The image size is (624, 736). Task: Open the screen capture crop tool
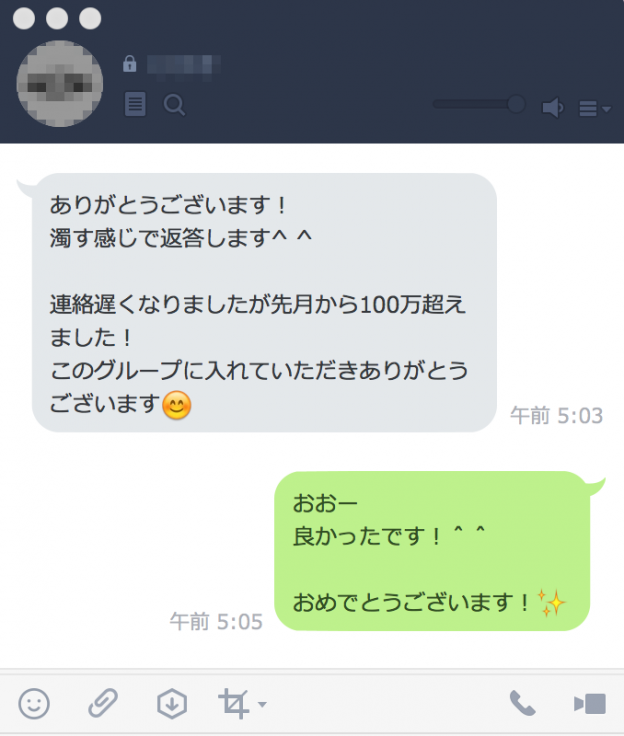click(234, 704)
